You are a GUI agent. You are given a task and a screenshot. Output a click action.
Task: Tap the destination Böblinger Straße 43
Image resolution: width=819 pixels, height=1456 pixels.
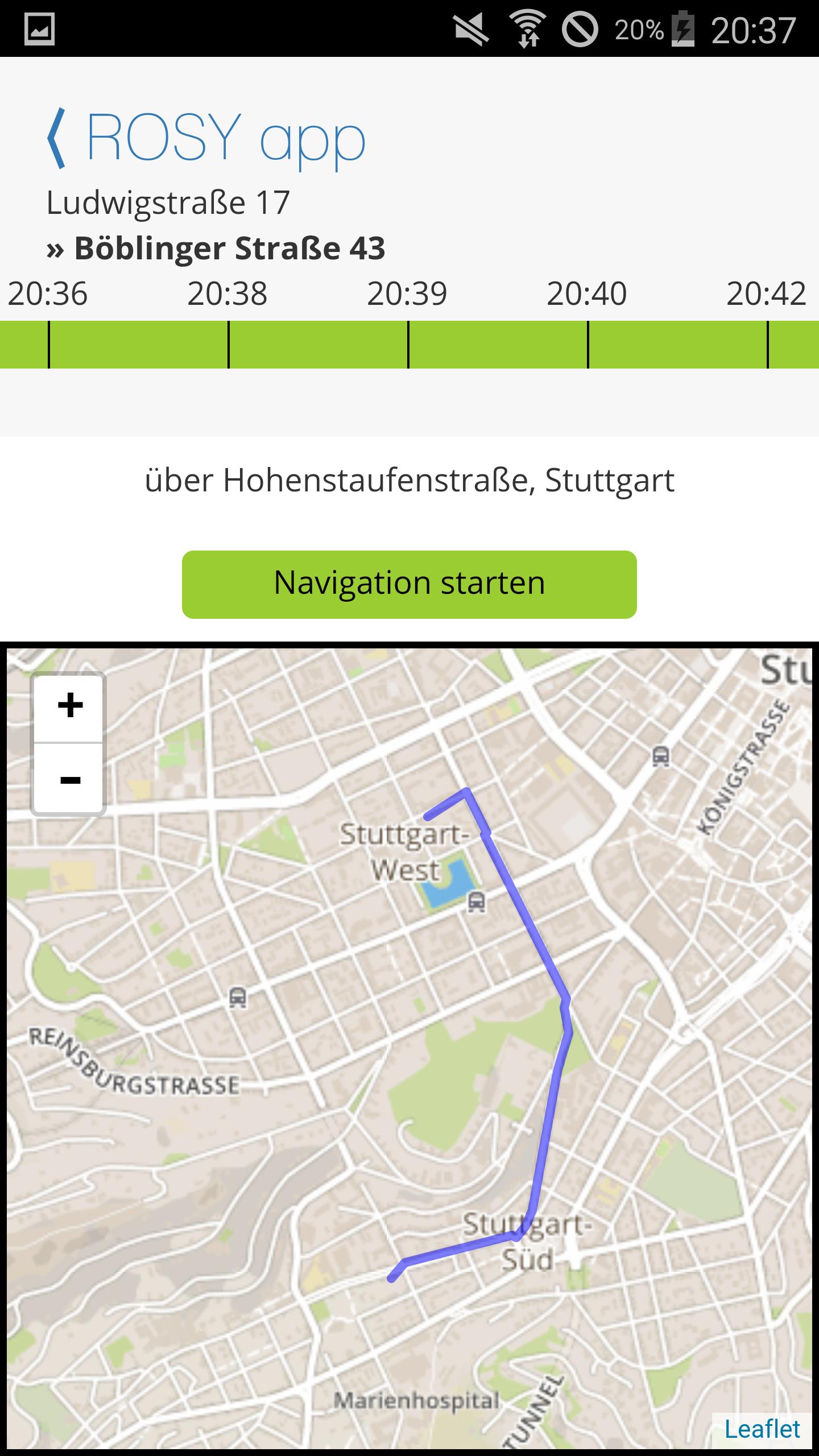click(216, 247)
